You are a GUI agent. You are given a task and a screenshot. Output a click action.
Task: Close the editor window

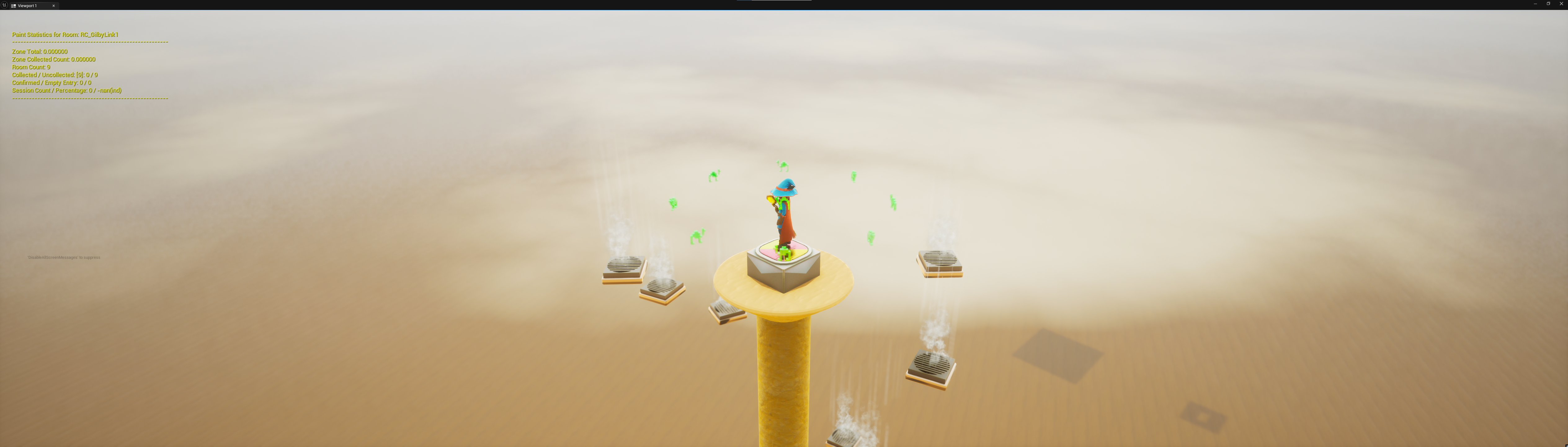tap(1561, 4)
